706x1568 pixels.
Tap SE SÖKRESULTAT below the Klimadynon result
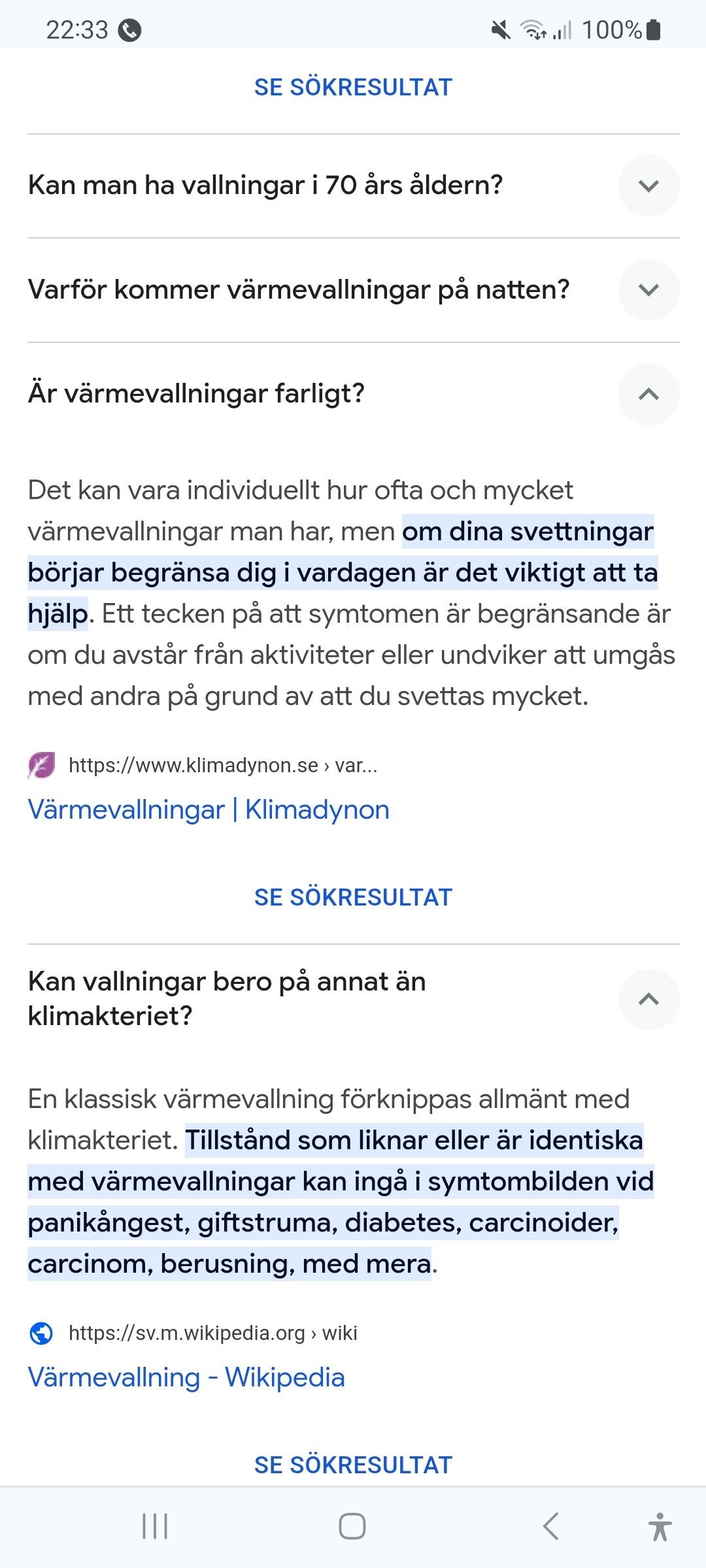[353, 897]
